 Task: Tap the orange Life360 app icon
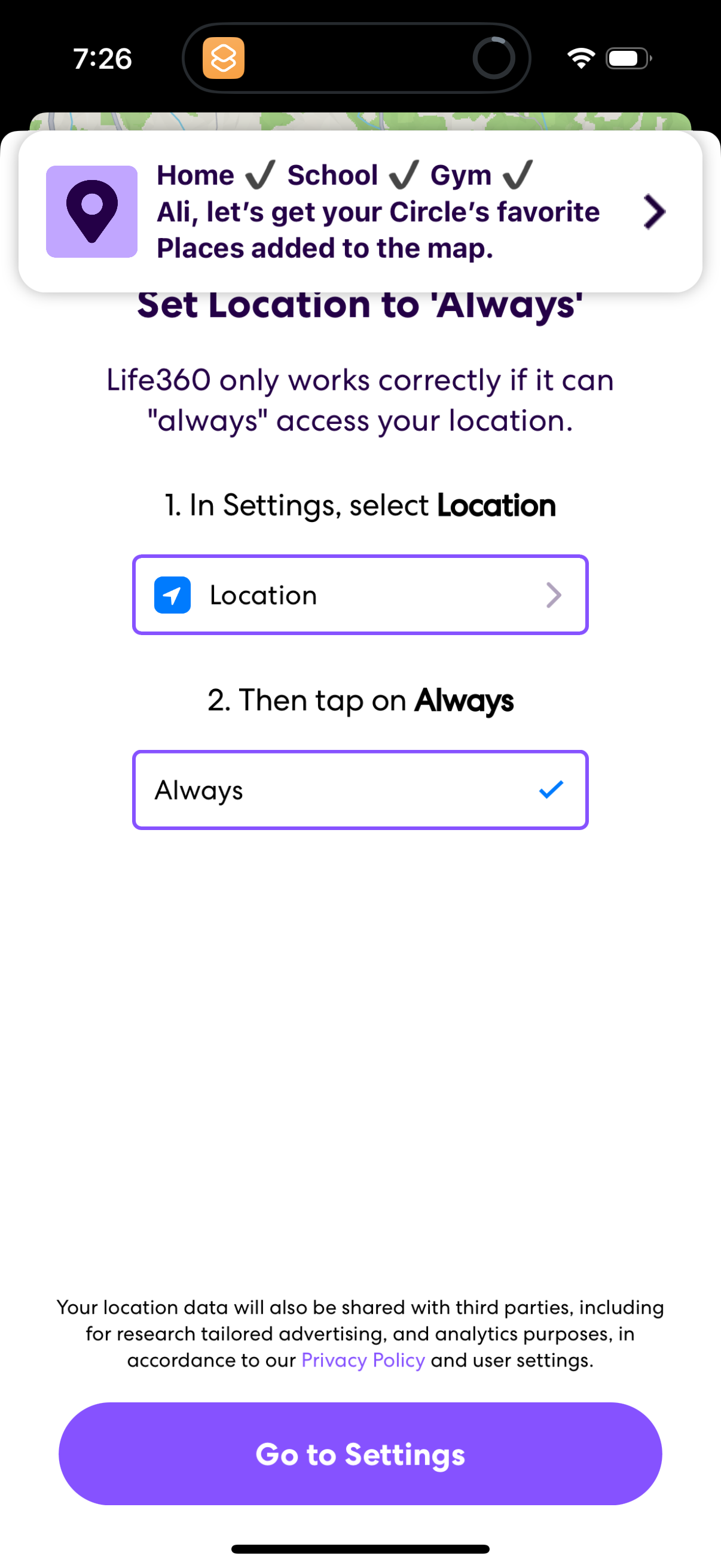pos(222,58)
